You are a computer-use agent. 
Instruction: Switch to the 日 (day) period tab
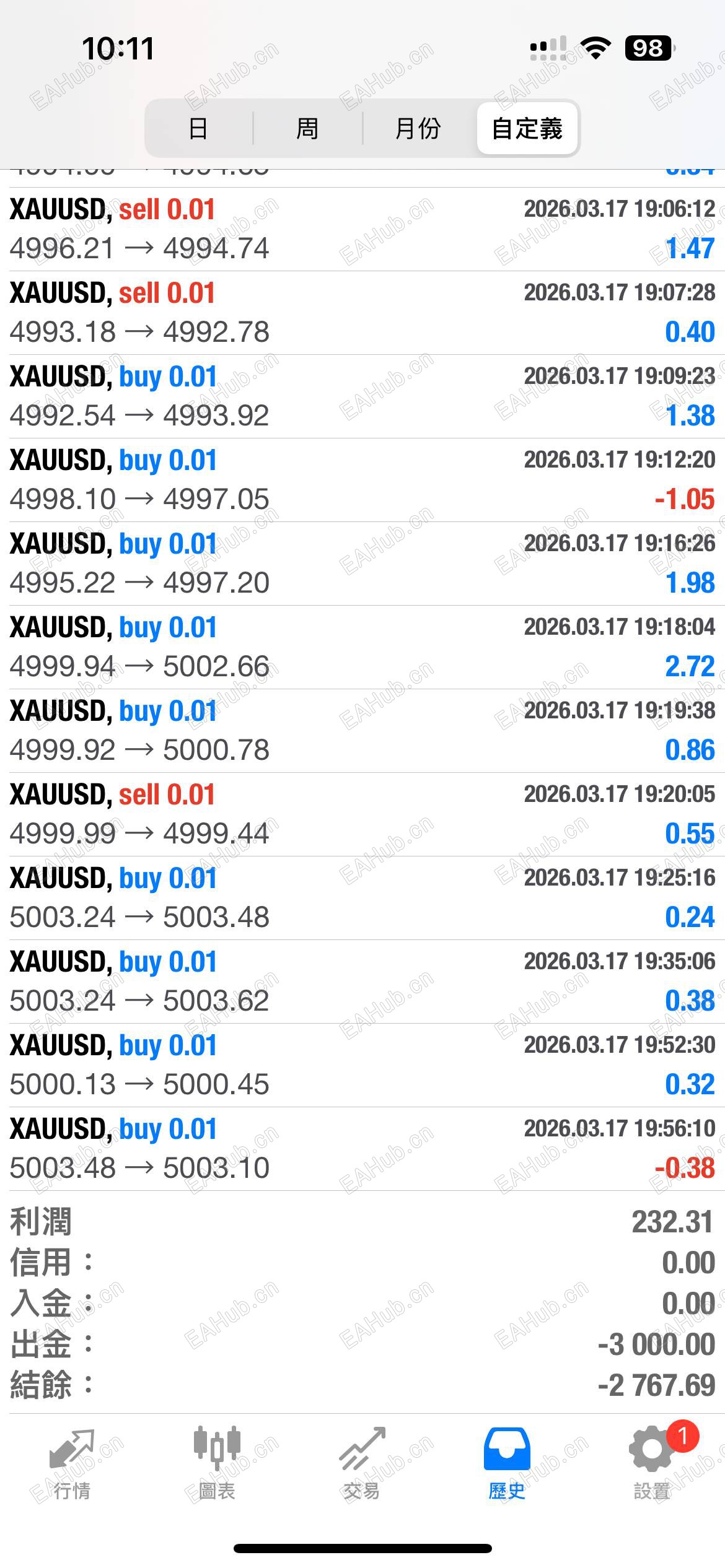[198, 129]
